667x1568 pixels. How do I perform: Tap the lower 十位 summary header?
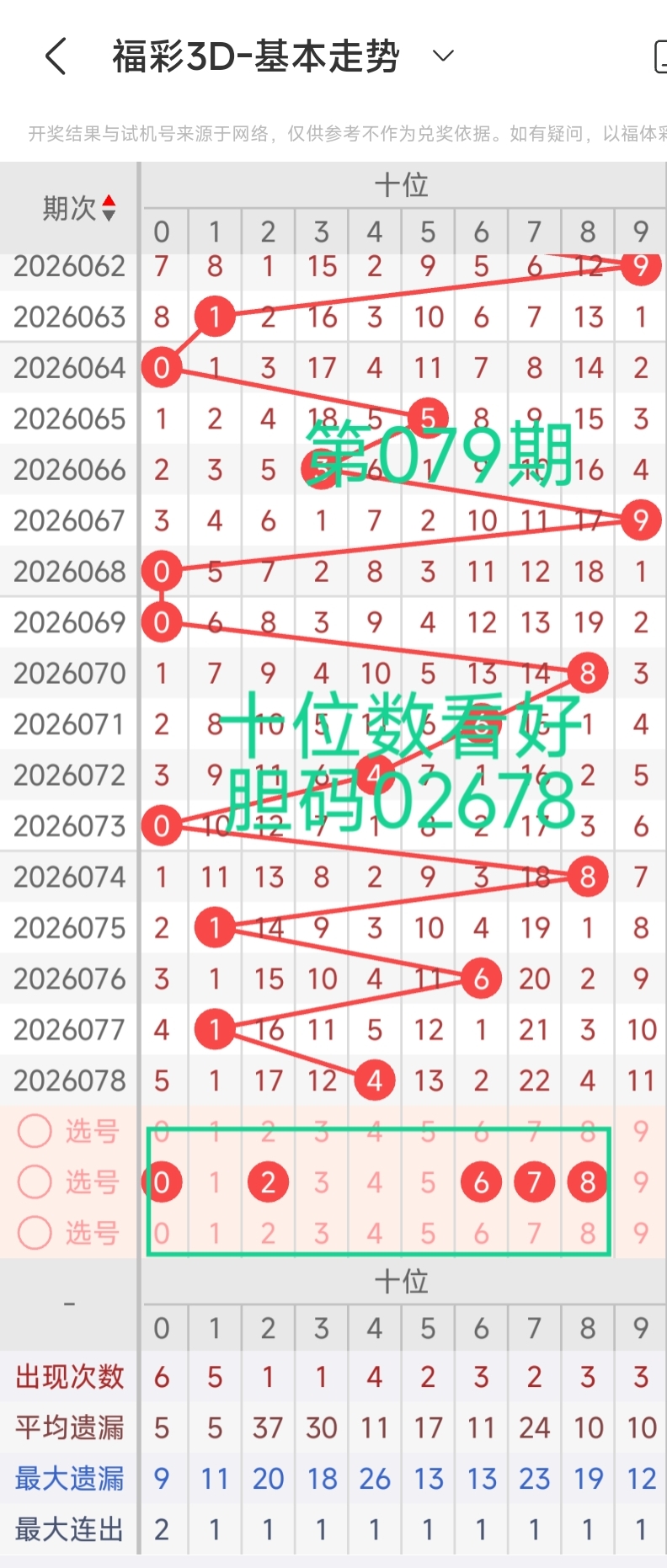coord(402,1281)
